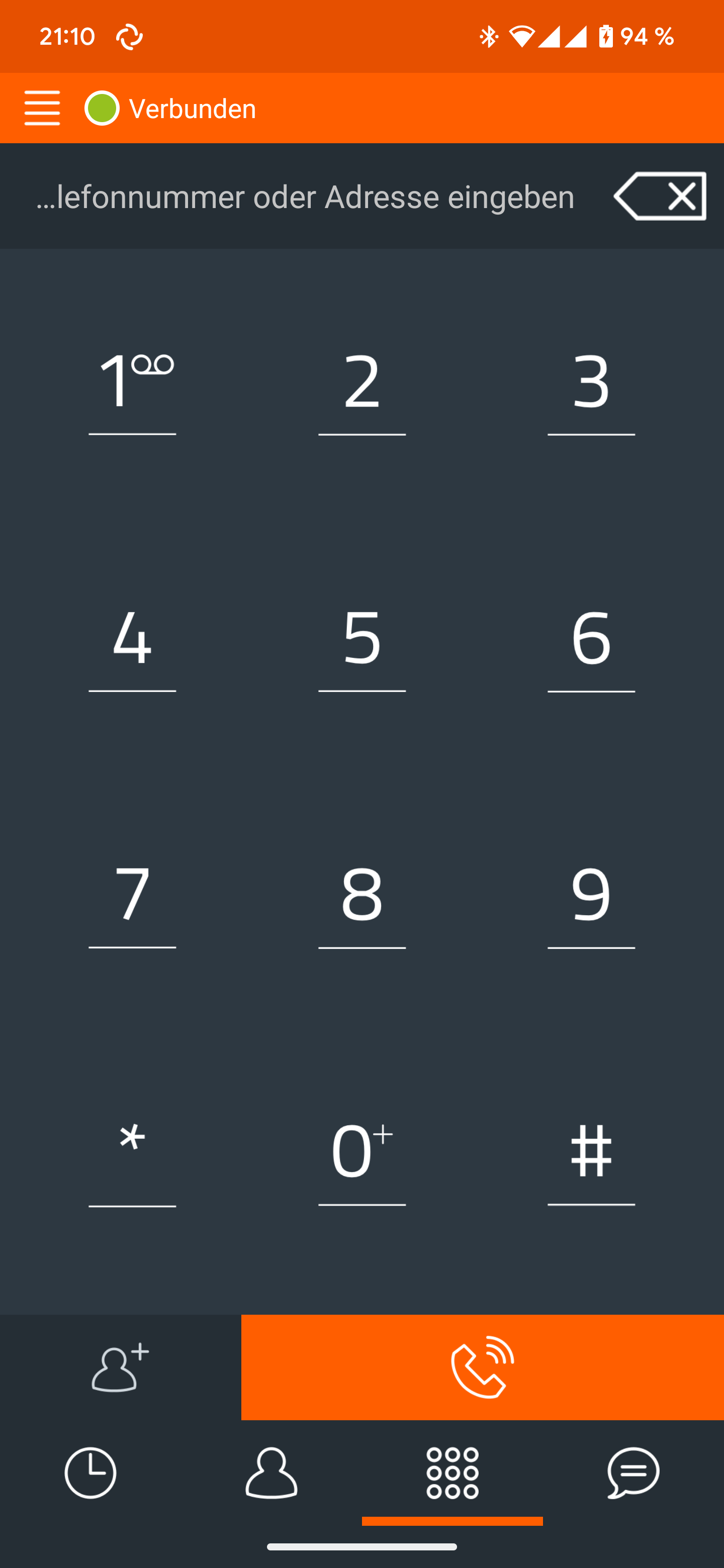
Task: Switch to the contacts tab
Action: (271, 1473)
